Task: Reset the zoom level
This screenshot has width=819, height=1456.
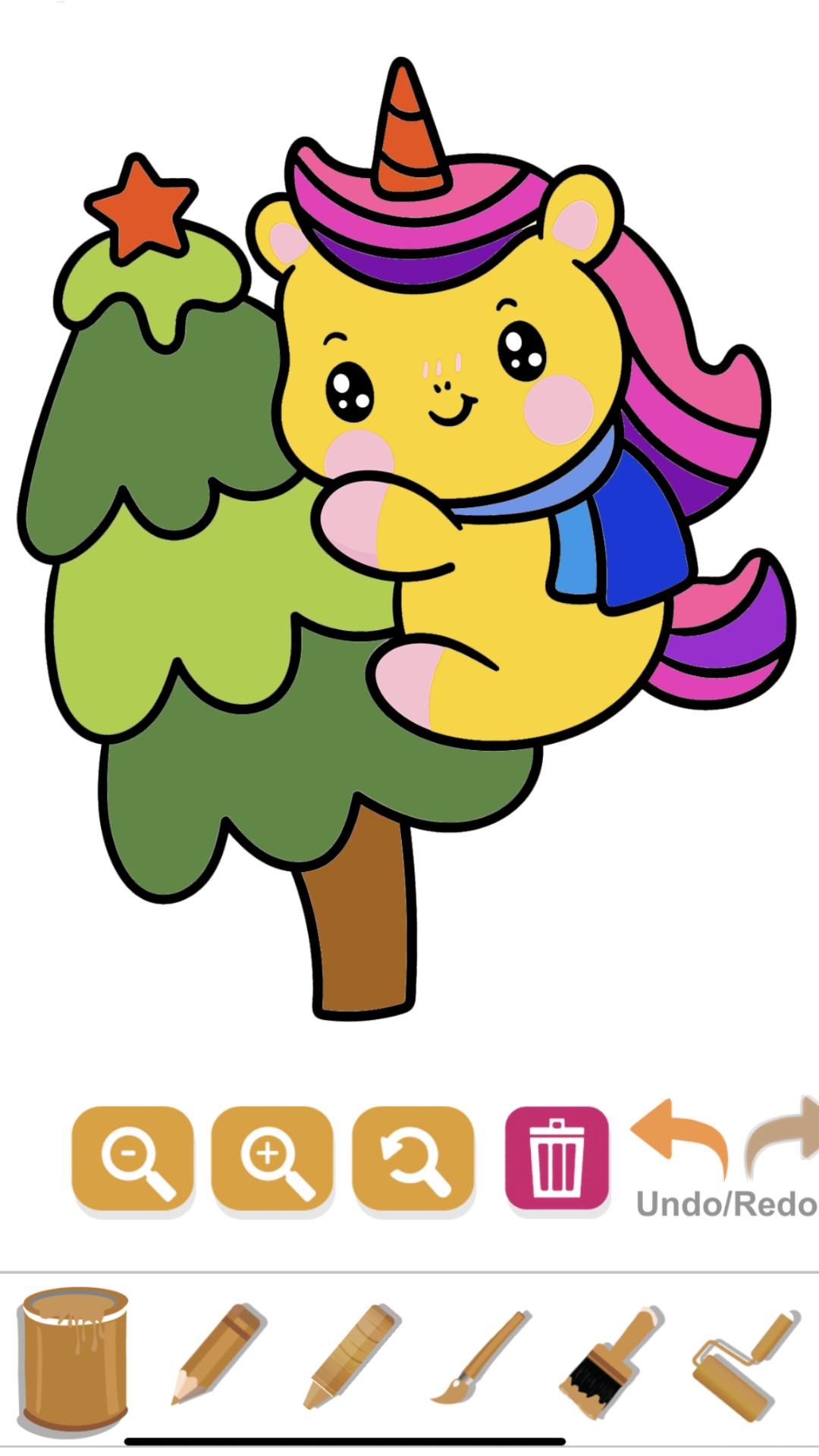Action: pos(413,1159)
